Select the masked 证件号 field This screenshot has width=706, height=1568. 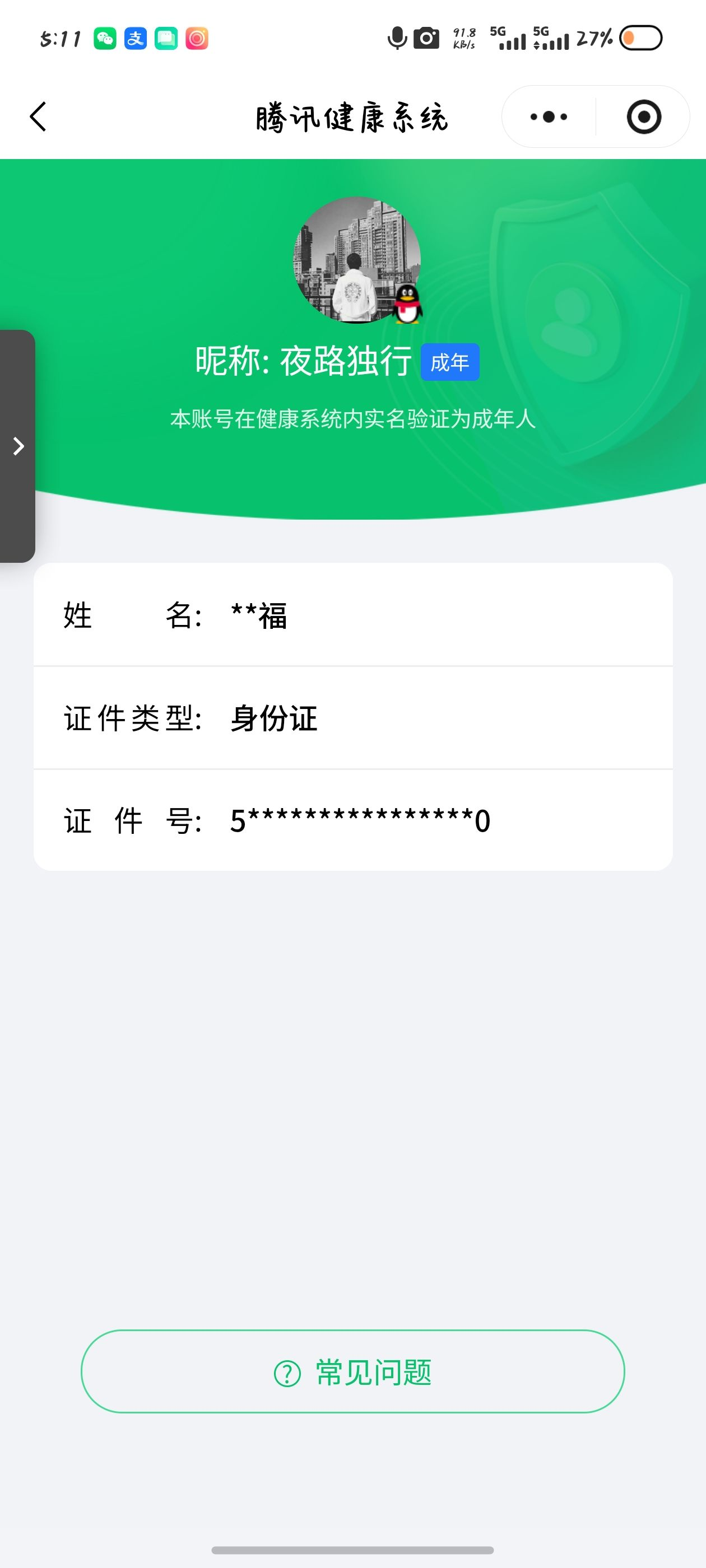click(x=359, y=820)
